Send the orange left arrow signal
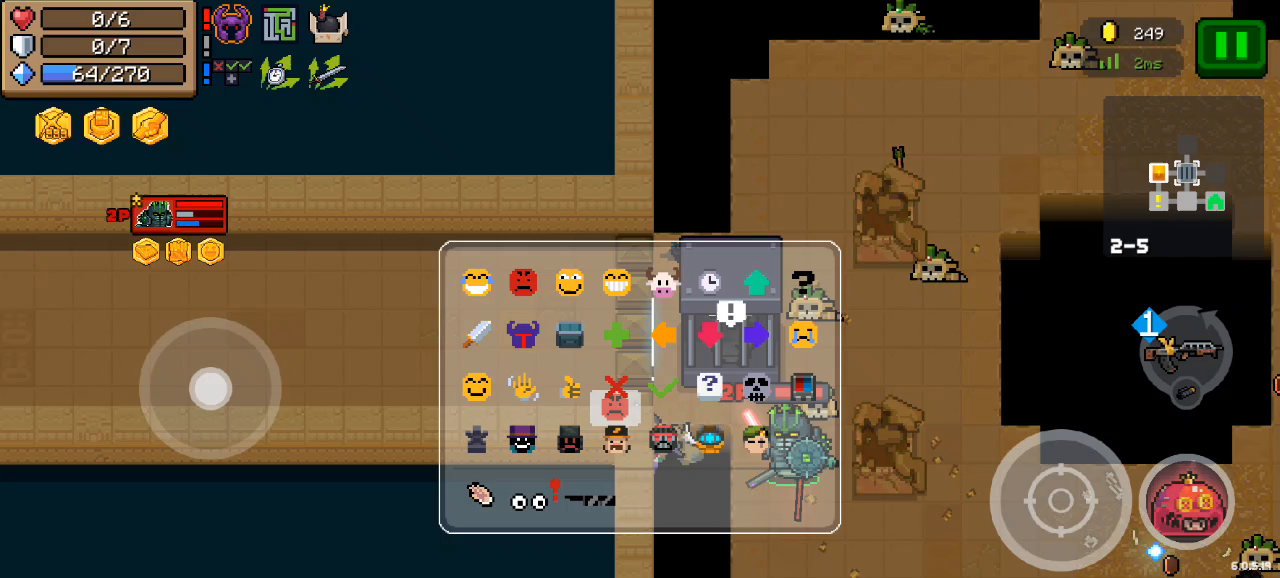Screen dimensions: 1280x578 click(x=663, y=335)
